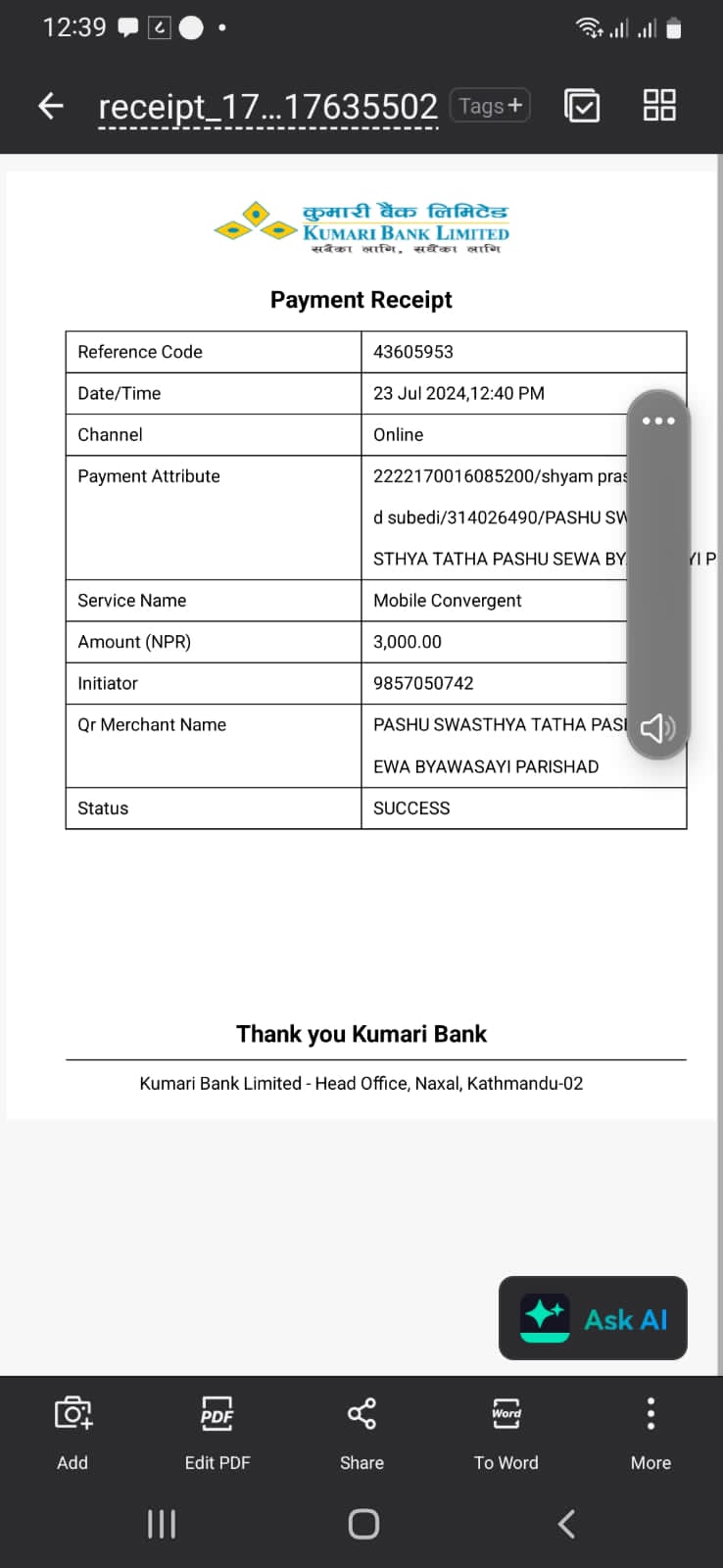Go back using the top-left arrow

[51, 106]
